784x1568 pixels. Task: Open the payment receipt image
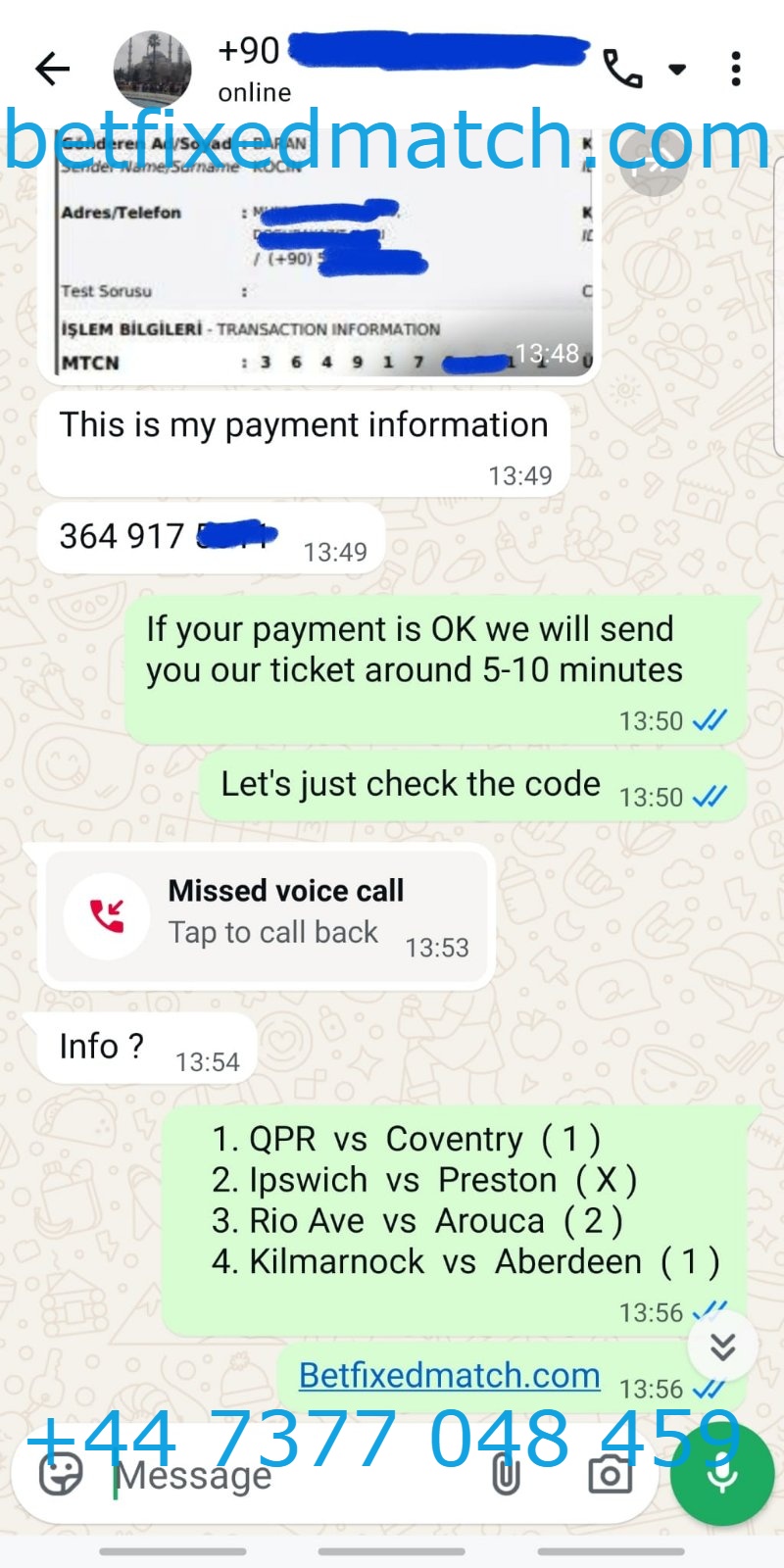[323, 265]
